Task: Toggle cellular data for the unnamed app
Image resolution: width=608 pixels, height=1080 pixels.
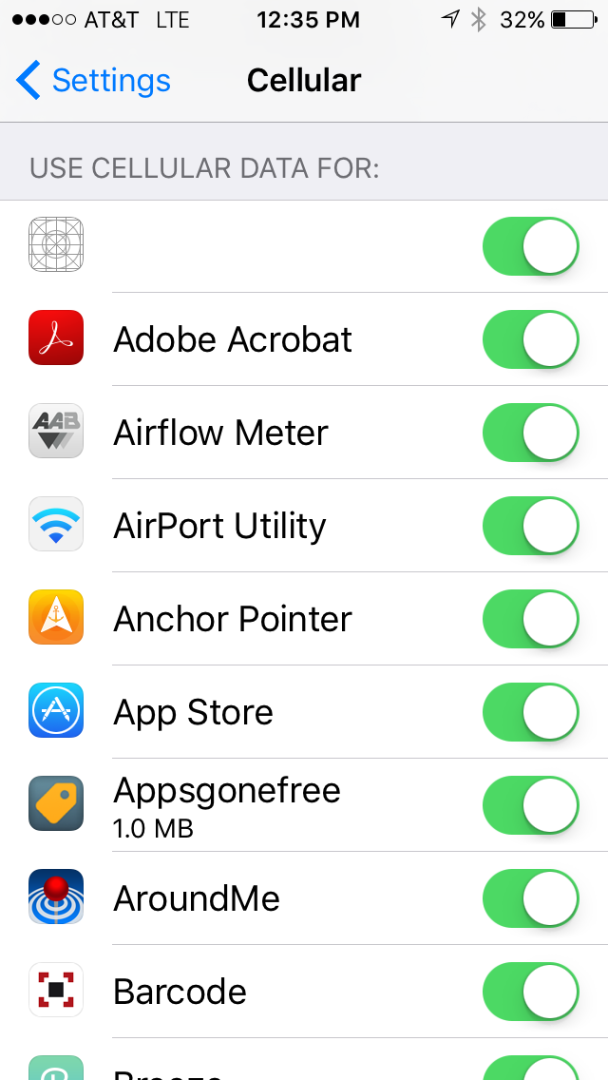Action: [x=530, y=246]
